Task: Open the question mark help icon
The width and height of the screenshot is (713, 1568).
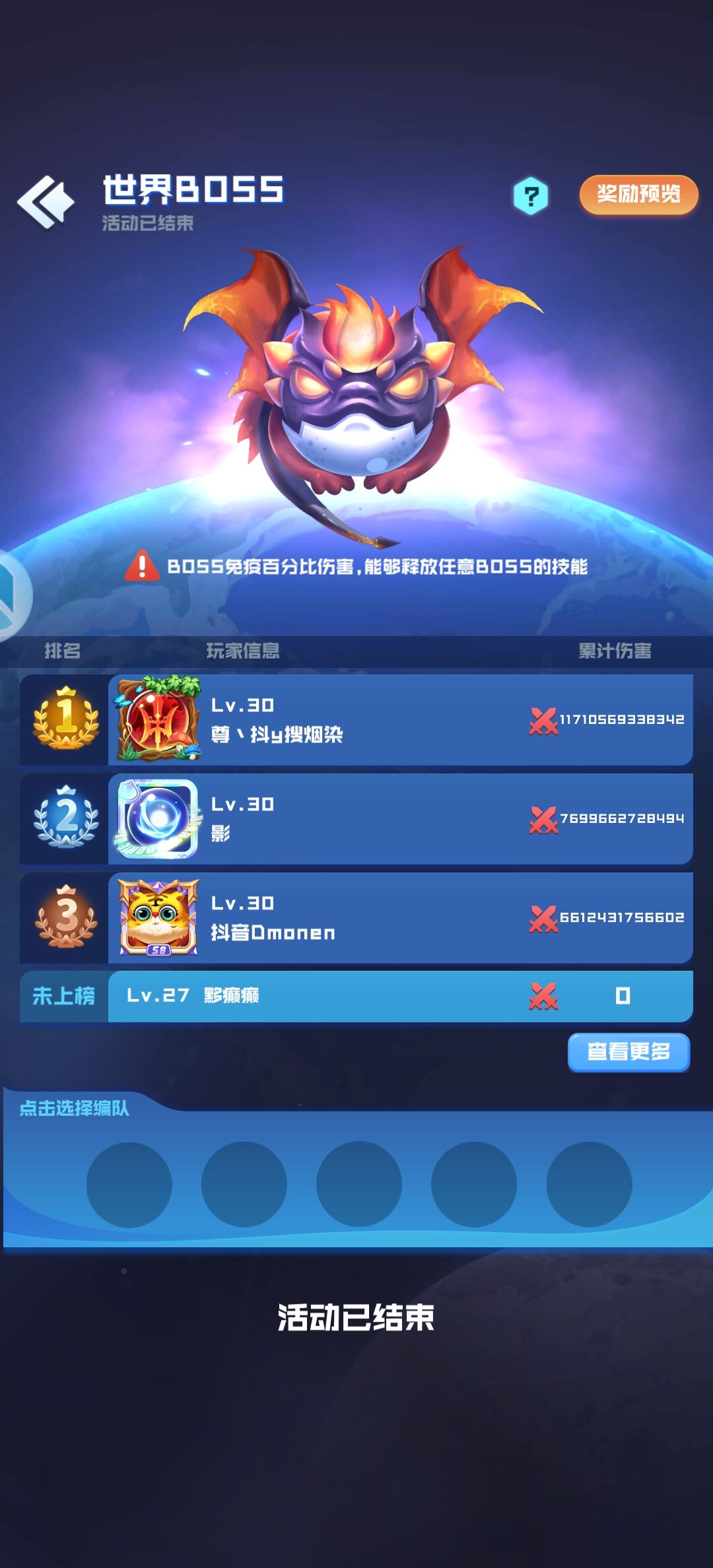Action: click(x=531, y=196)
